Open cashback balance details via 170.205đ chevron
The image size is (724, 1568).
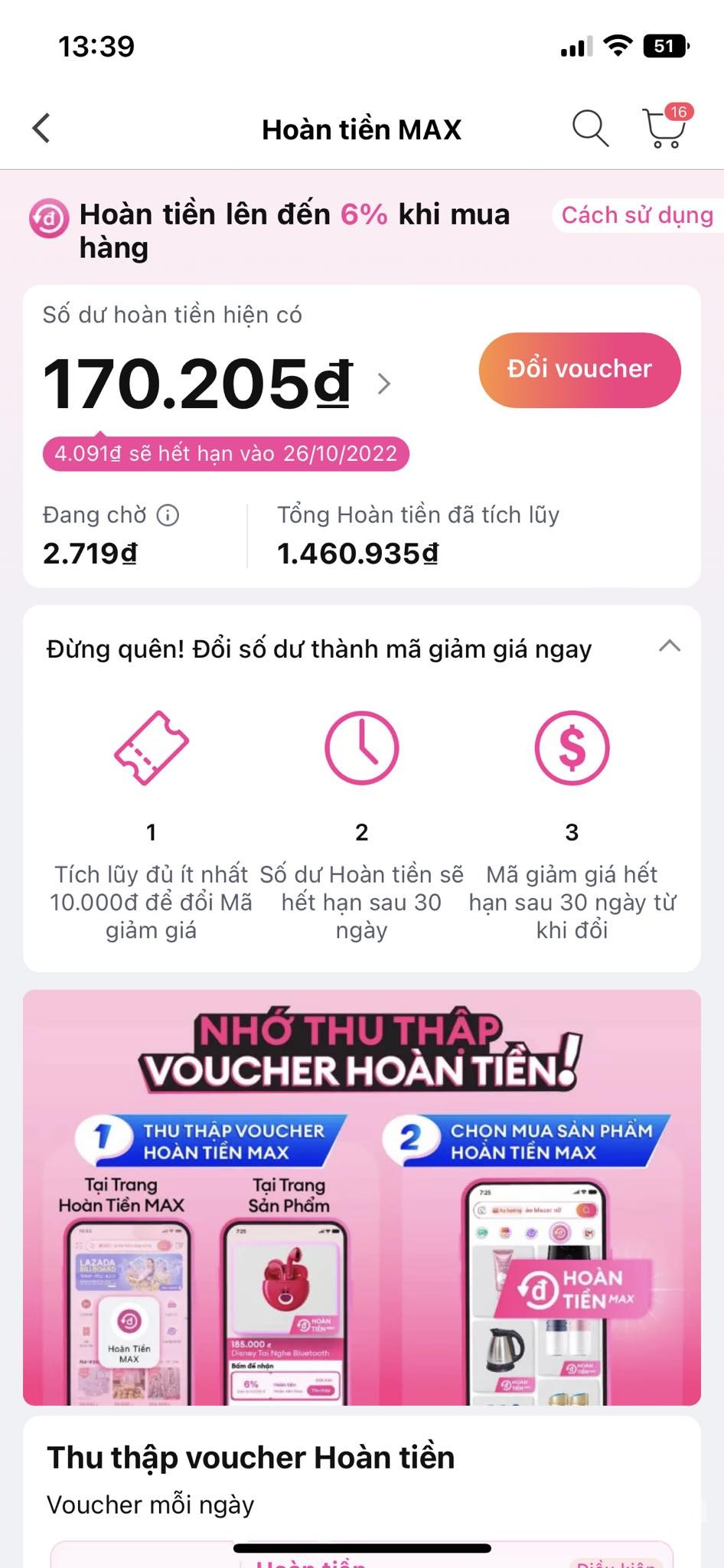[384, 384]
